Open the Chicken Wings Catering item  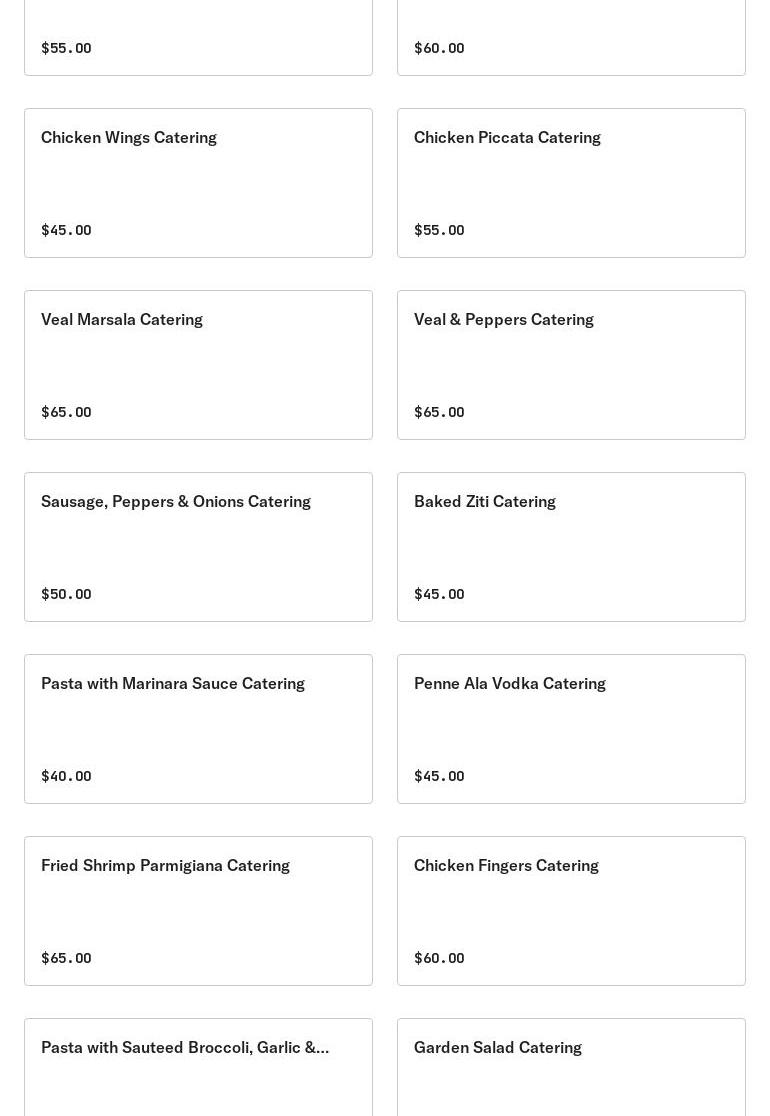pyautogui.click(x=198, y=183)
